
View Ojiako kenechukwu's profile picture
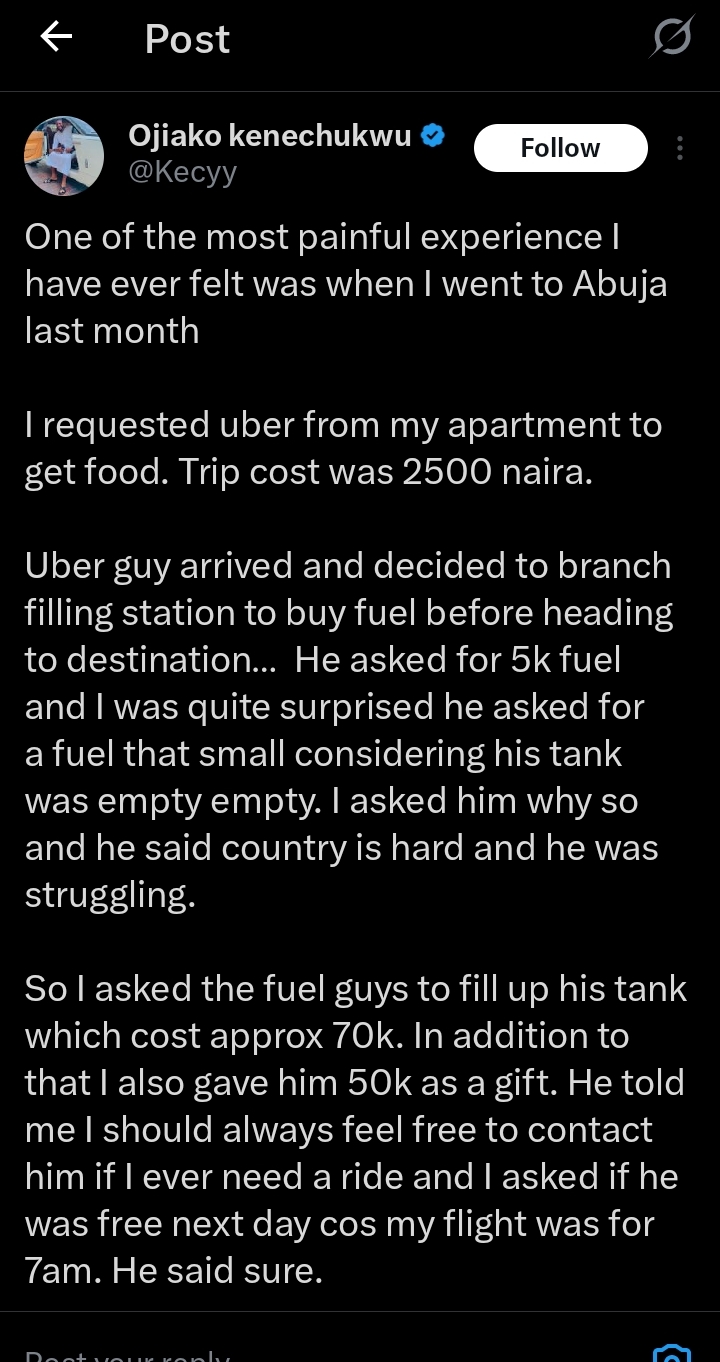pyautogui.click(x=64, y=155)
